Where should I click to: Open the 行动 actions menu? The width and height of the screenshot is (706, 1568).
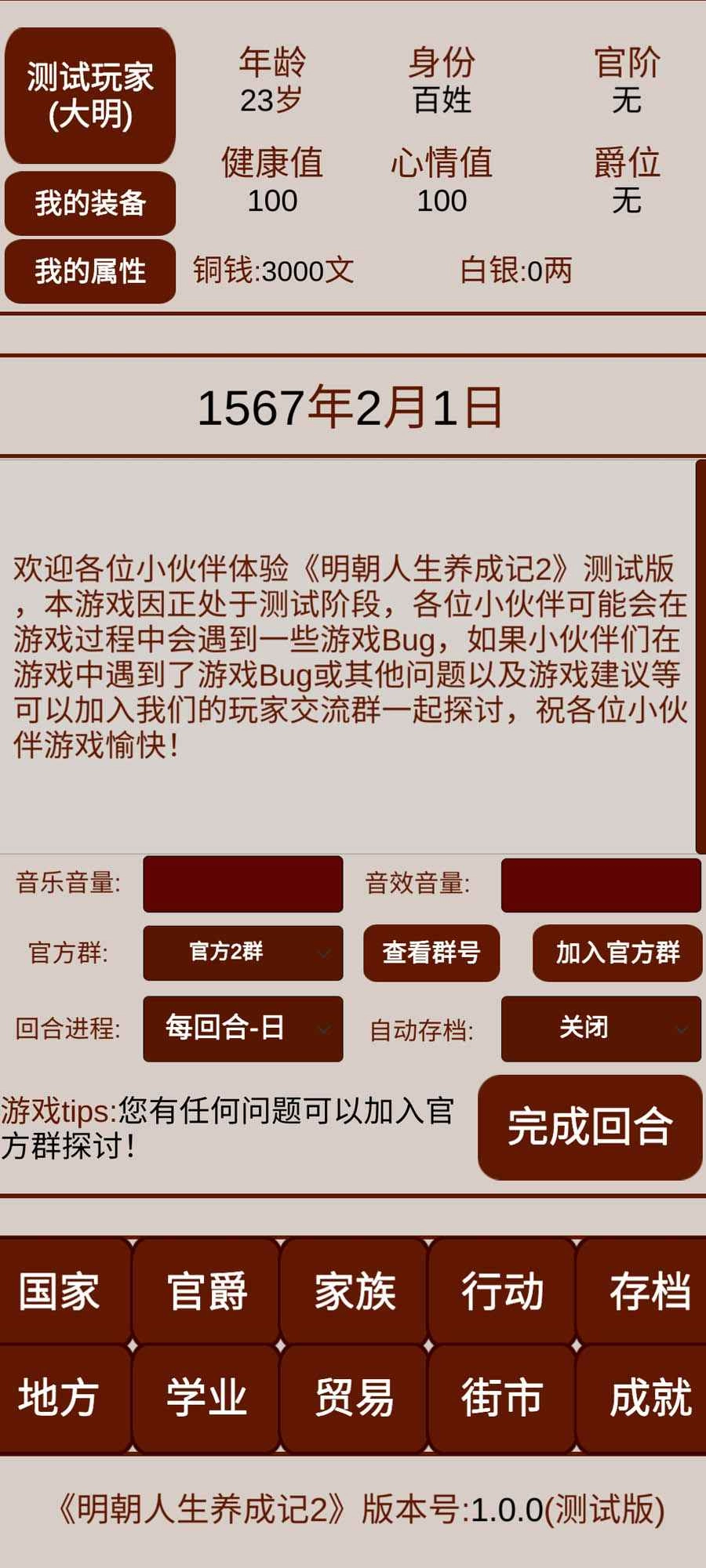pos(502,1291)
